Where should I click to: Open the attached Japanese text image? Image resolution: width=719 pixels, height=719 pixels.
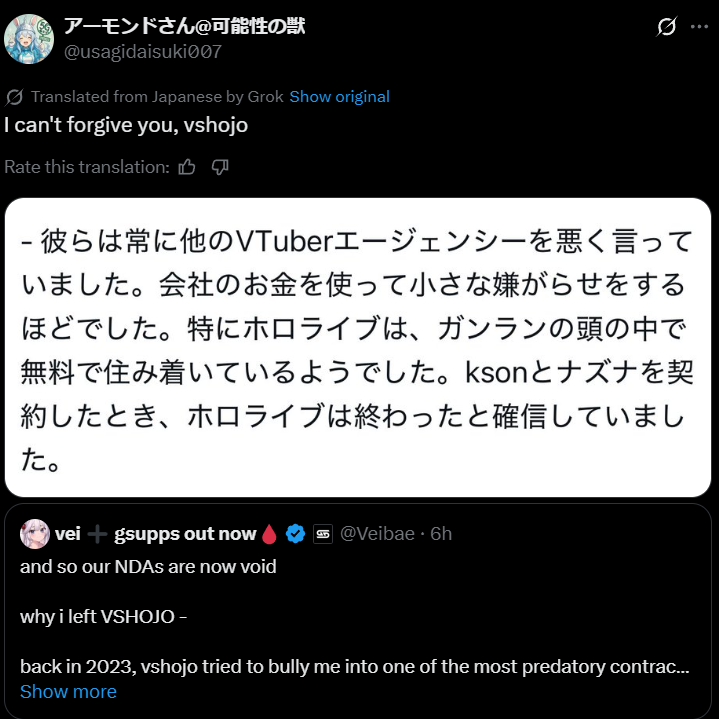tap(358, 347)
